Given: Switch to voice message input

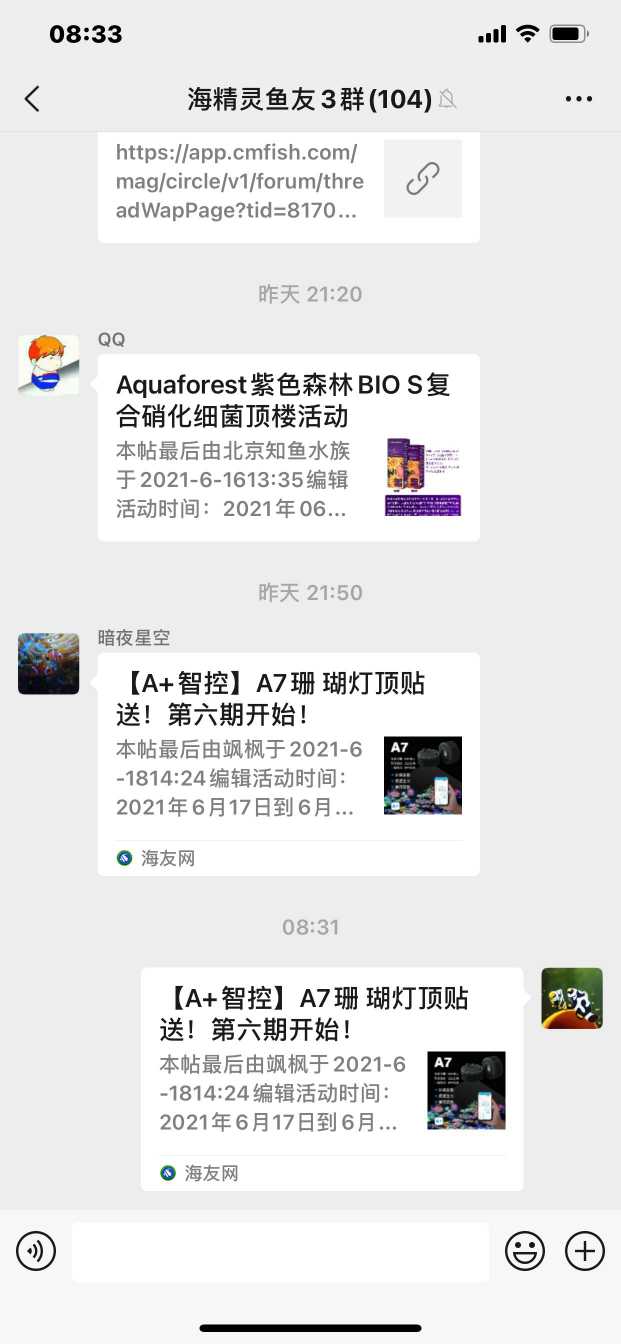Looking at the screenshot, I should coord(36,1251).
